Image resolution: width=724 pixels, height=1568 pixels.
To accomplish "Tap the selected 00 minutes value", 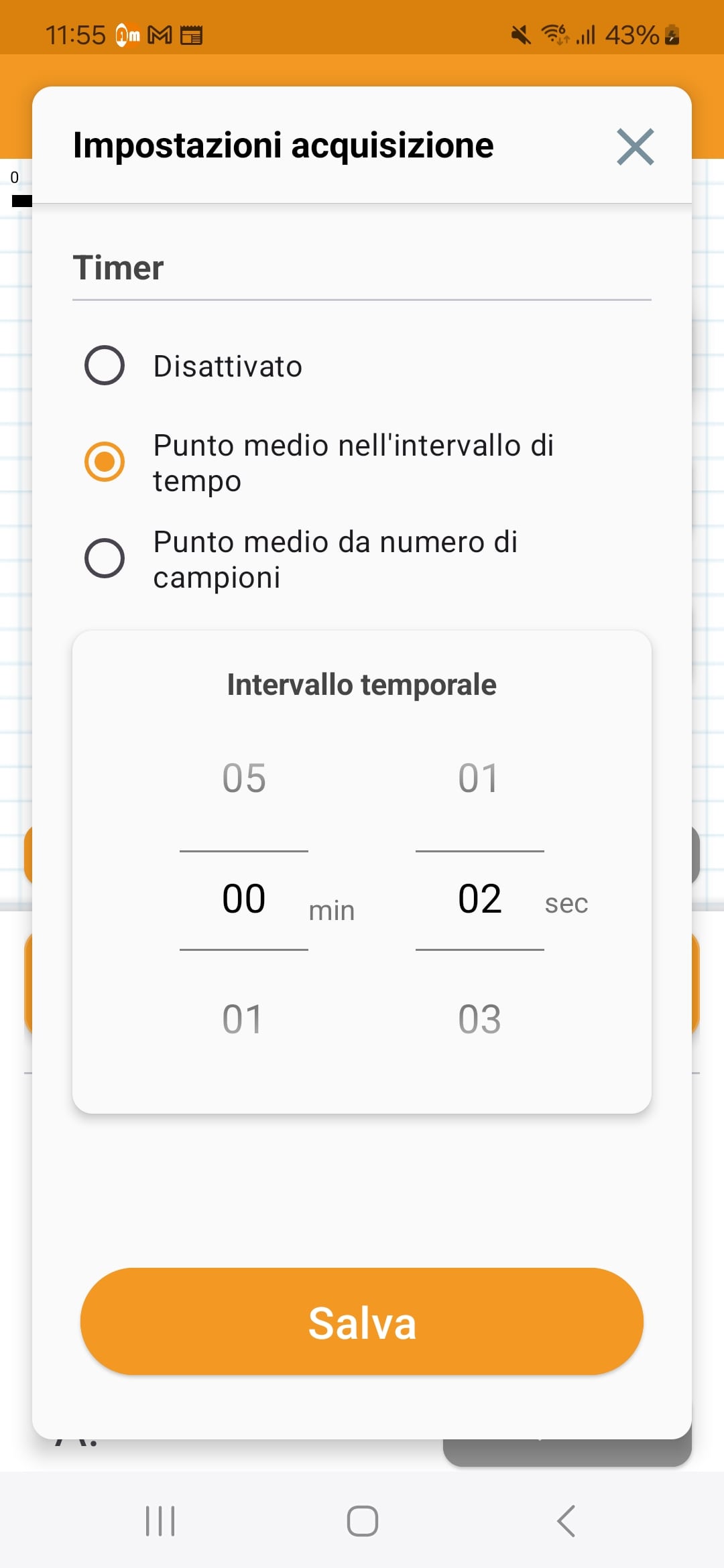I will coord(244,899).
